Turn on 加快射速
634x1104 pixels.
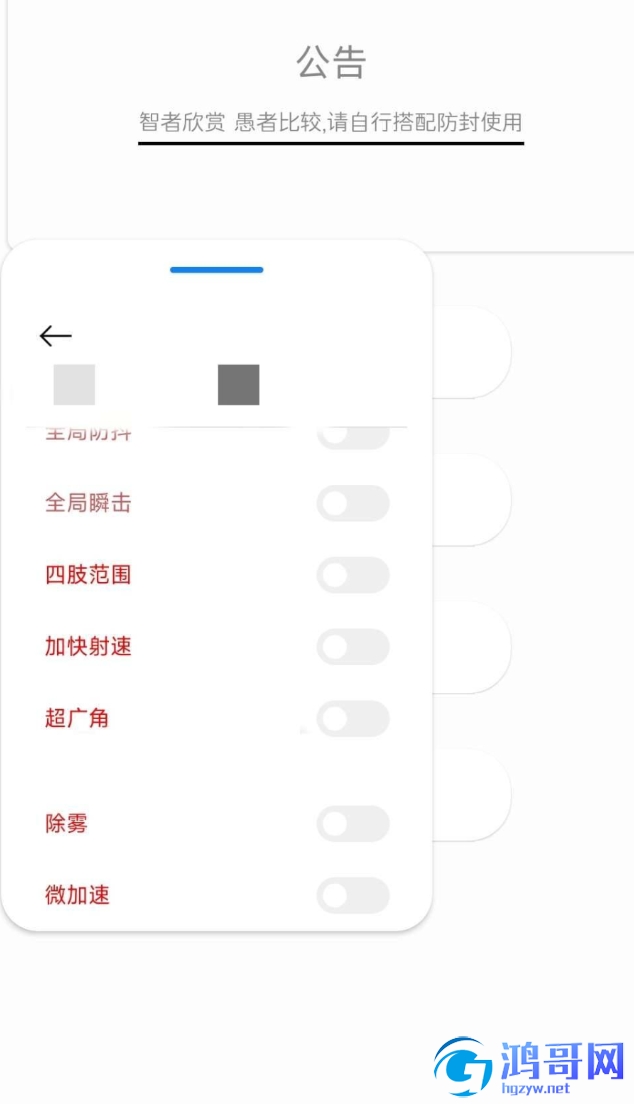tap(353, 647)
